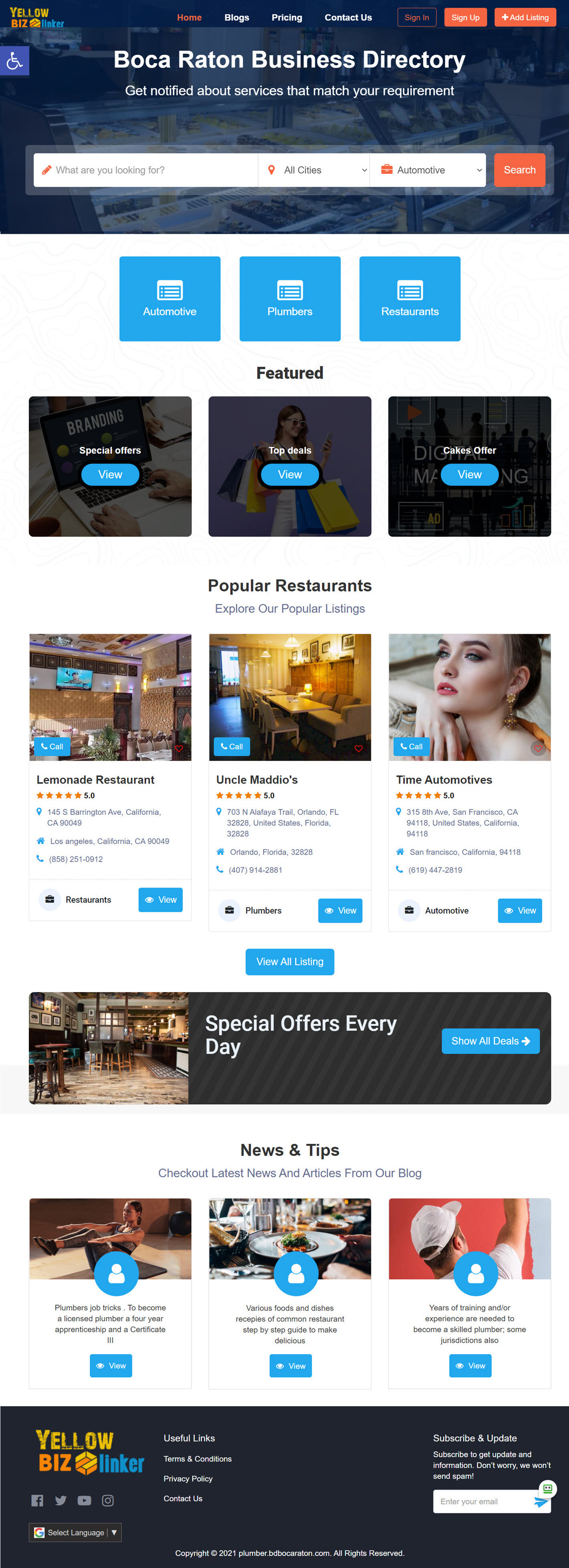Tap the Sign In button
569x1568 pixels.
point(416,18)
